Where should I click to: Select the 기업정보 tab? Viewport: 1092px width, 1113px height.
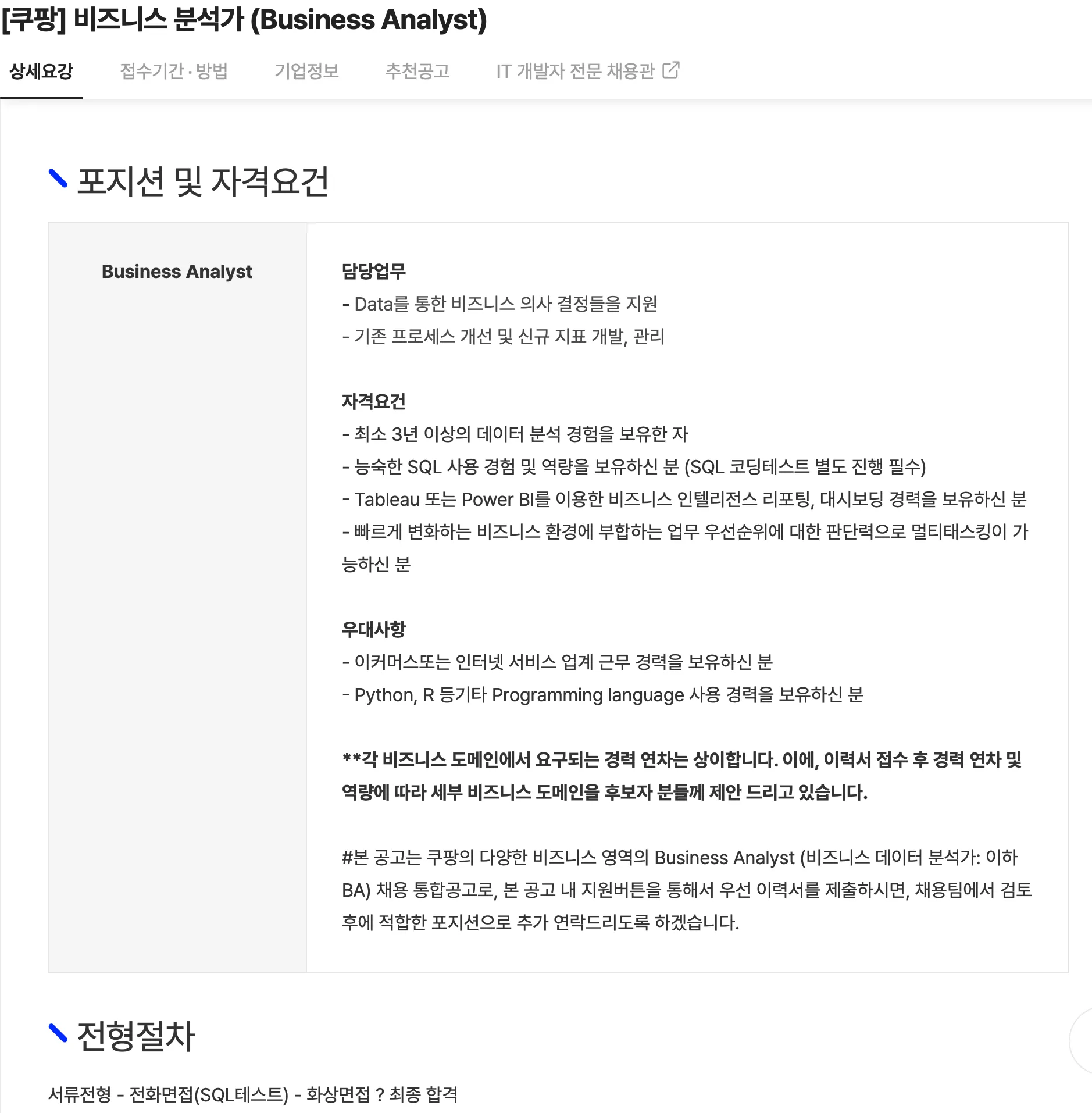[x=306, y=72]
